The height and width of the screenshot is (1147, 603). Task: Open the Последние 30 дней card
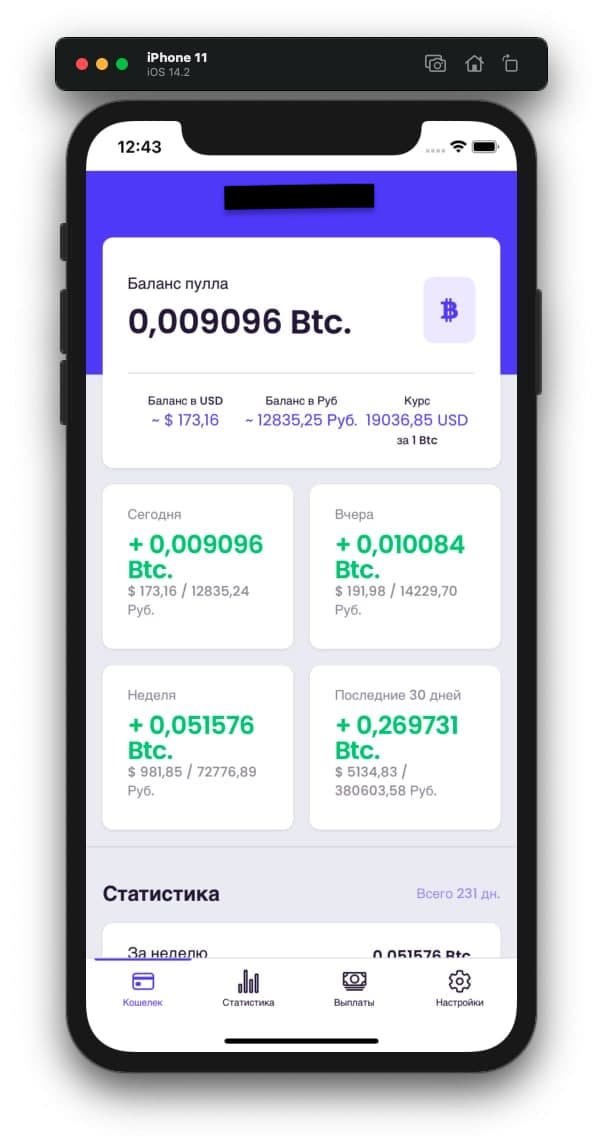pyautogui.click(x=405, y=748)
